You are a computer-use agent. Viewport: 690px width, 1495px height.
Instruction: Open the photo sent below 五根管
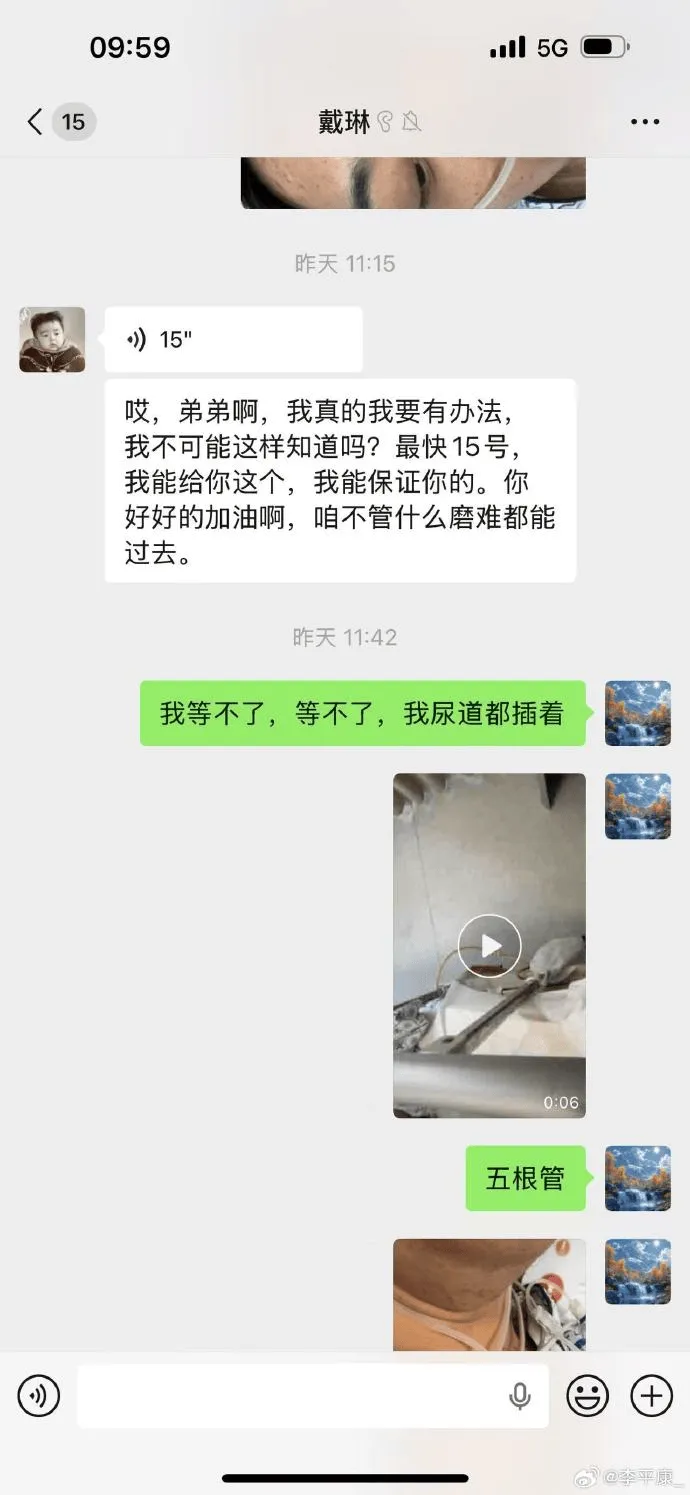pyautogui.click(x=489, y=1295)
